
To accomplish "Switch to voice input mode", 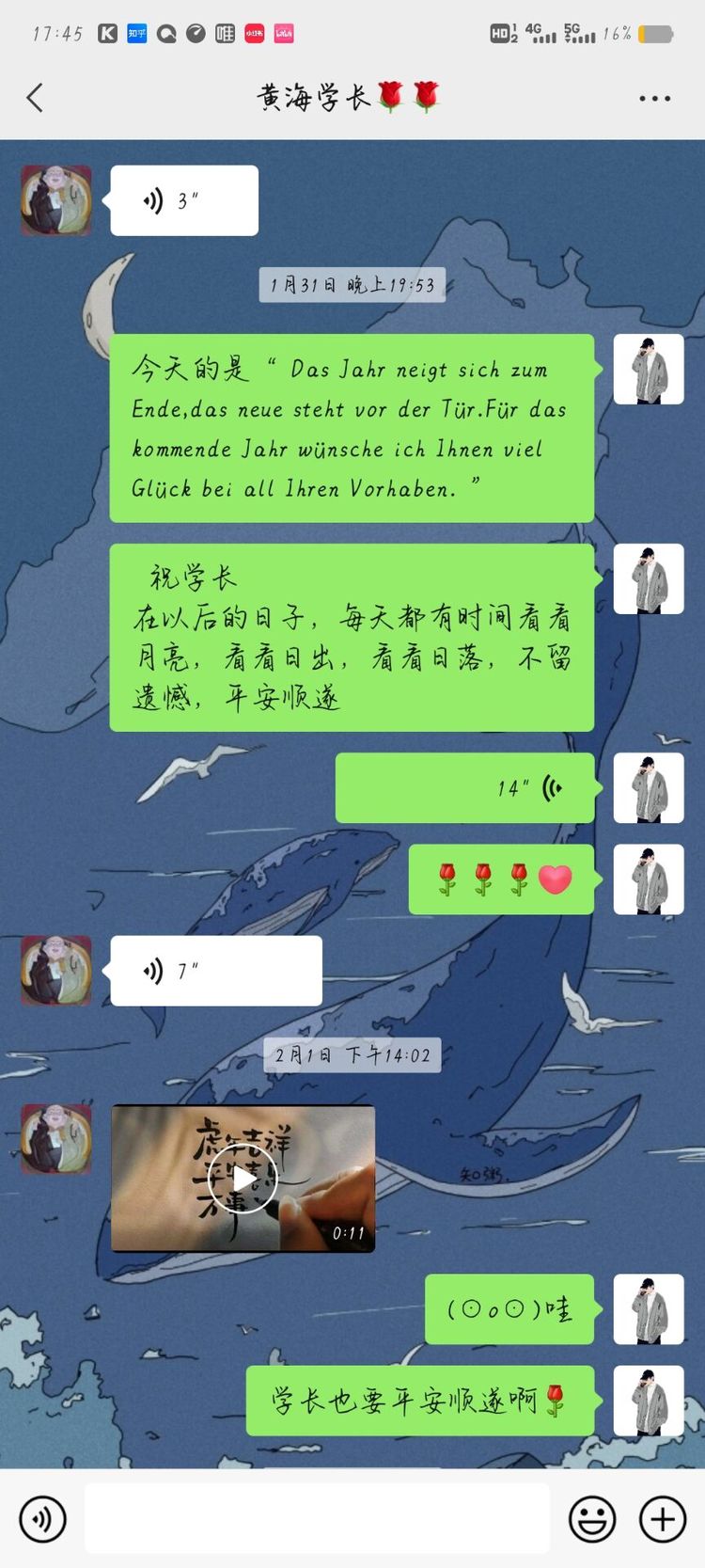I will click(x=42, y=1518).
